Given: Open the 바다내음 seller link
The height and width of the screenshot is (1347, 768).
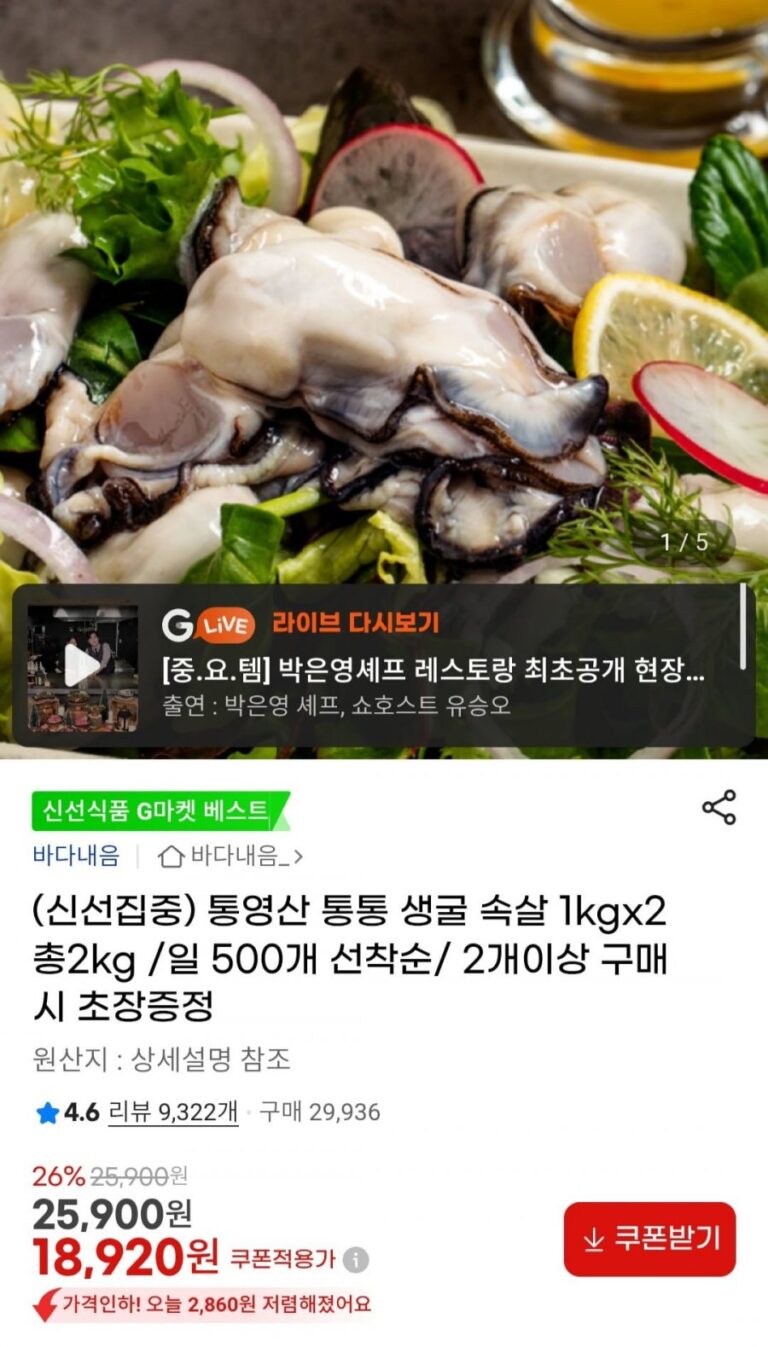Looking at the screenshot, I should (76, 856).
